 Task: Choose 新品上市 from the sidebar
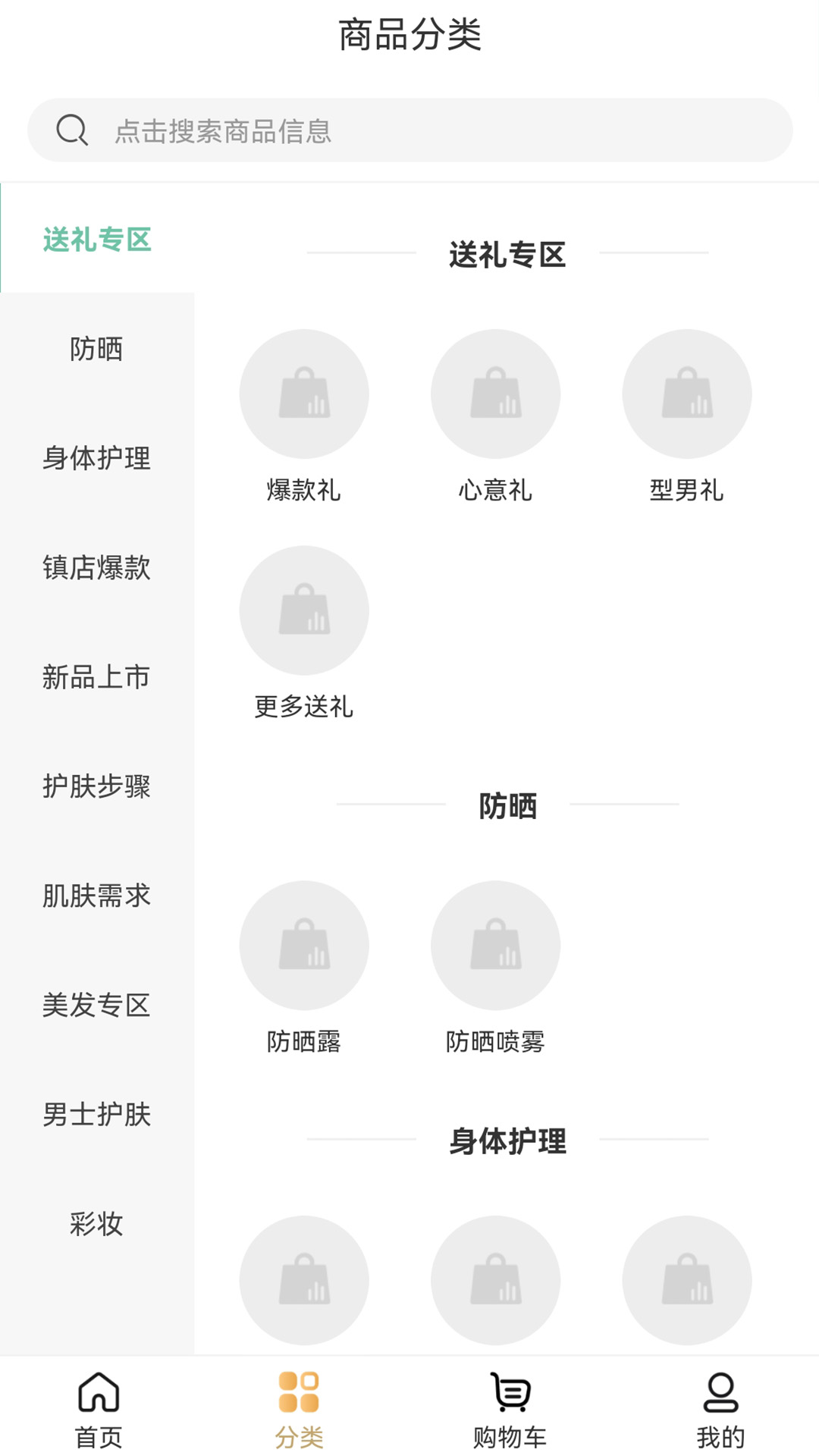[96, 676]
